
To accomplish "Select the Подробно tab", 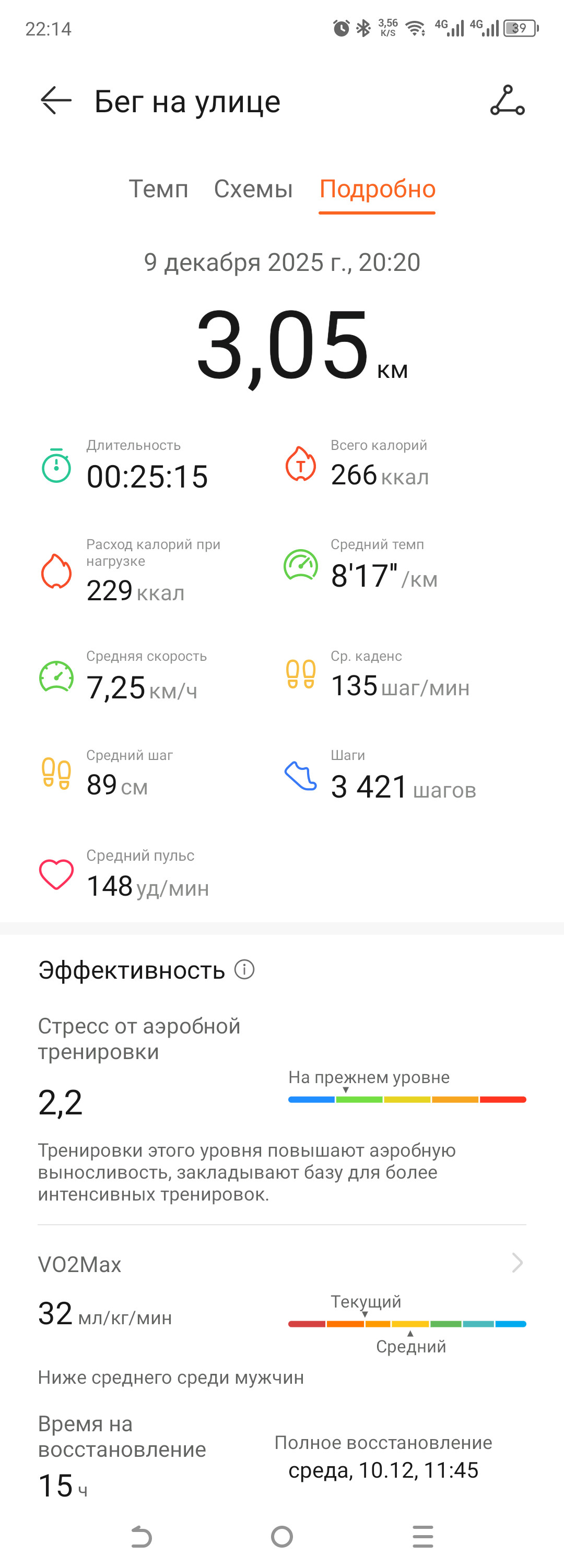I will tap(377, 189).
